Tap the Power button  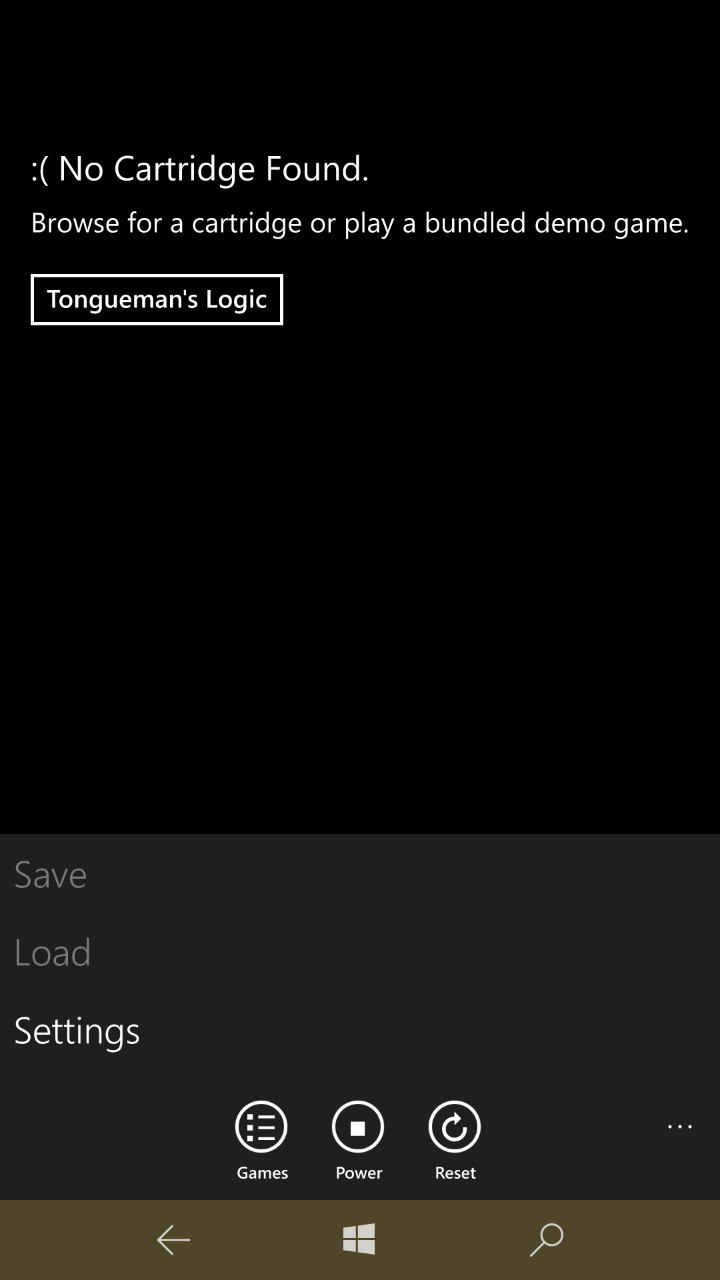pyautogui.click(x=358, y=1128)
